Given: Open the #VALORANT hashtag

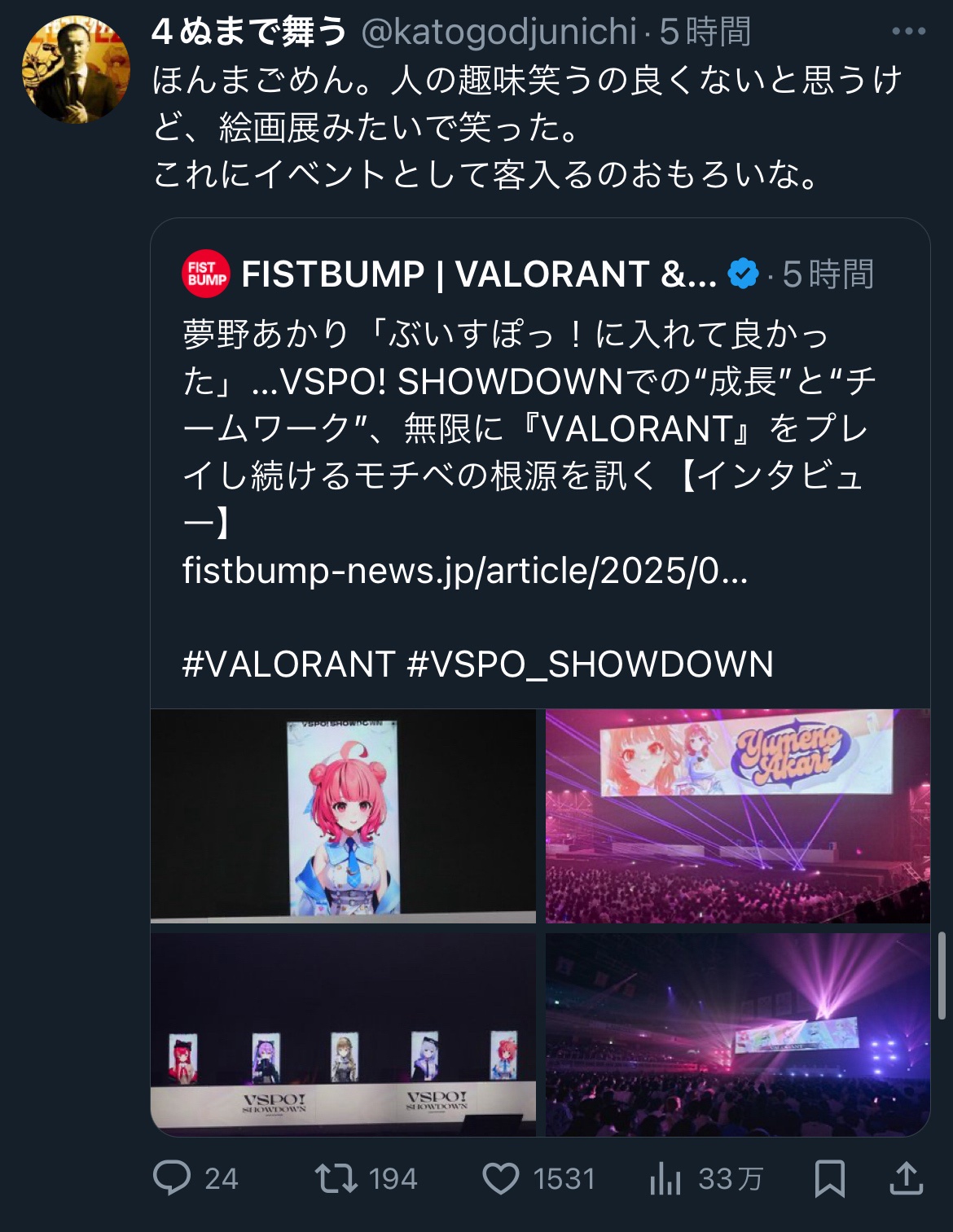Looking at the screenshot, I should [288, 664].
